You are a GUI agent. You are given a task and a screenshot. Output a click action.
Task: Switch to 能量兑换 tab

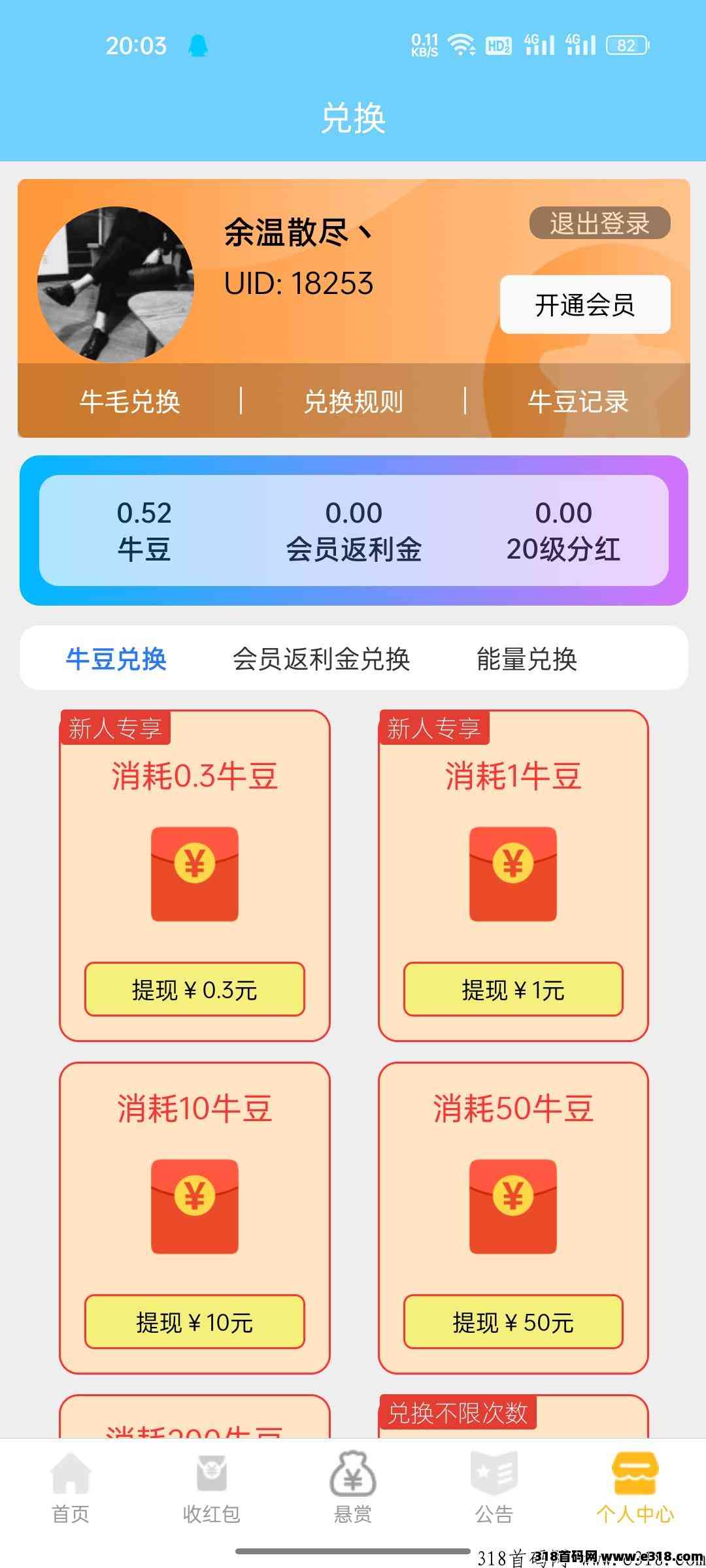(526, 659)
